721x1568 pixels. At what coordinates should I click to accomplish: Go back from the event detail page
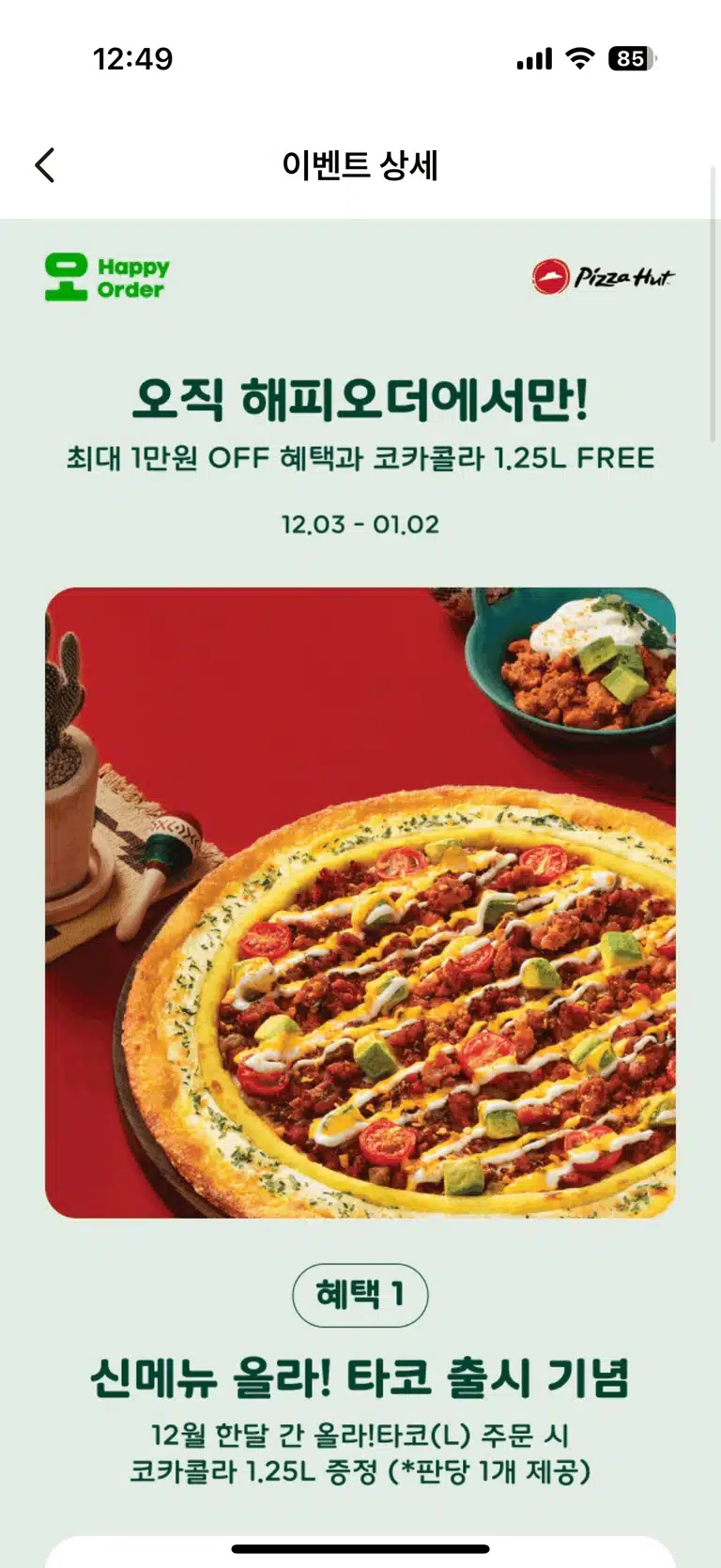click(45, 165)
